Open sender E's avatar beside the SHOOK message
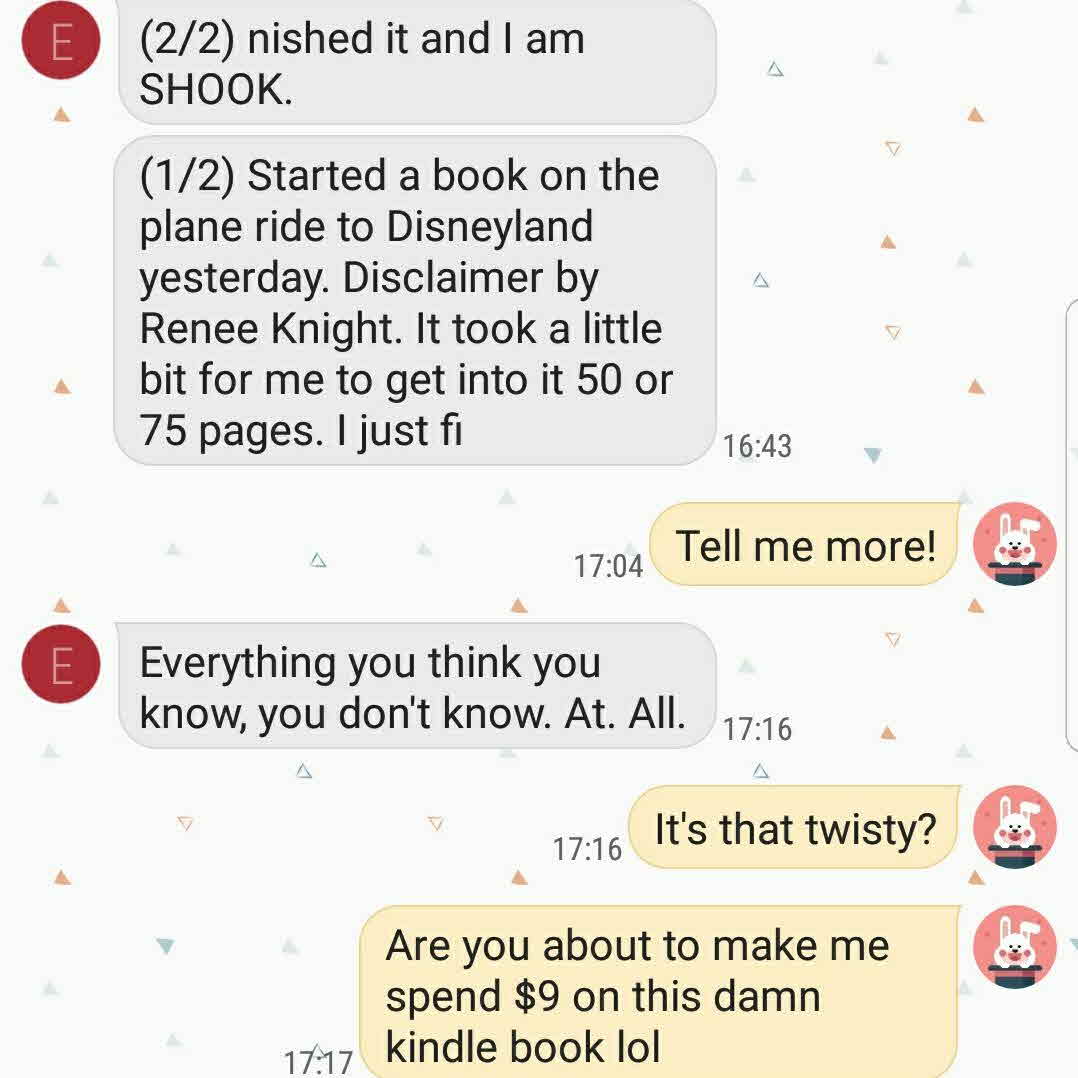This screenshot has width=1078, height=1078. 61,46
